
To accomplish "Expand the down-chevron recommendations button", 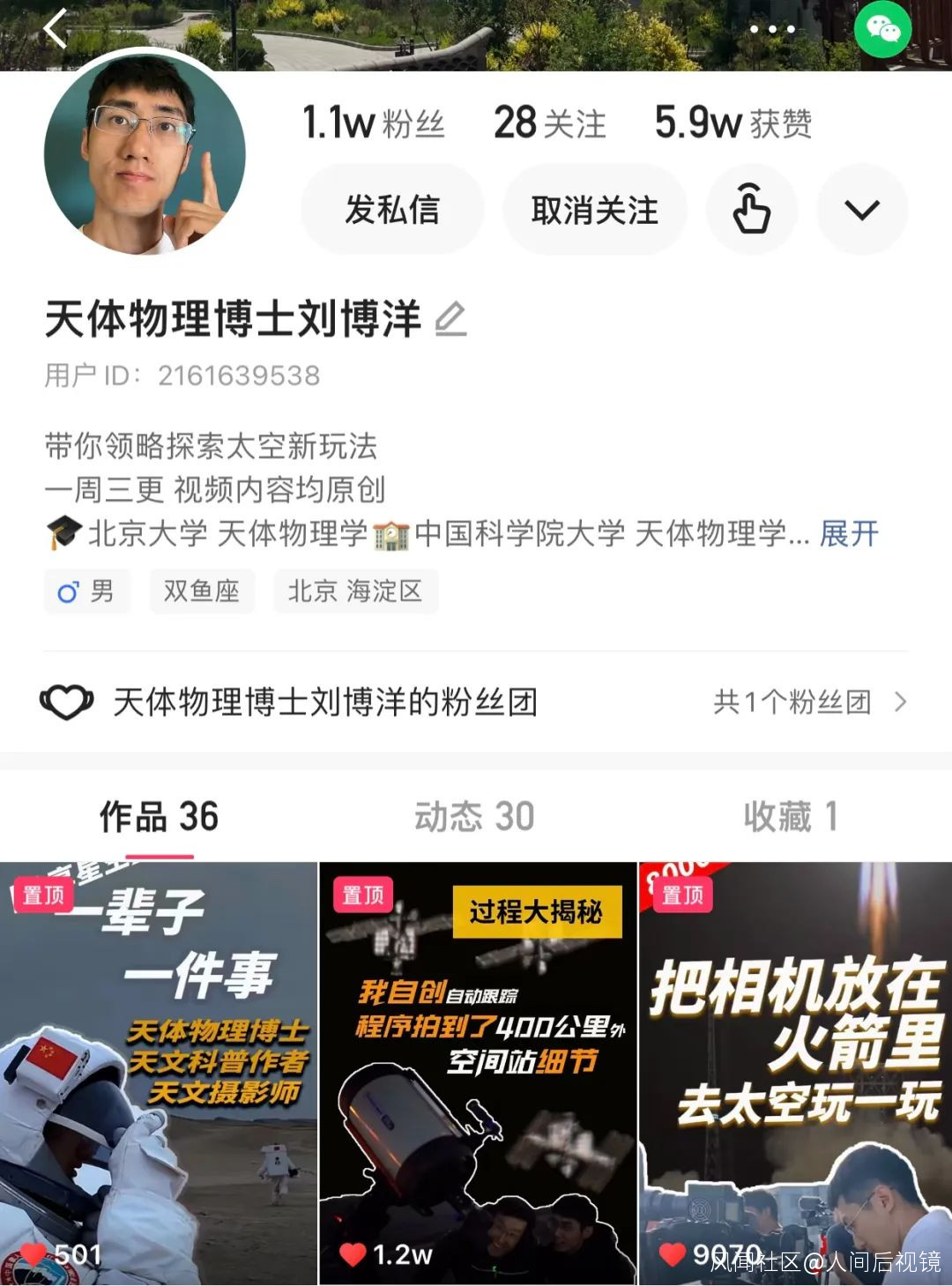I will point(861,211).
